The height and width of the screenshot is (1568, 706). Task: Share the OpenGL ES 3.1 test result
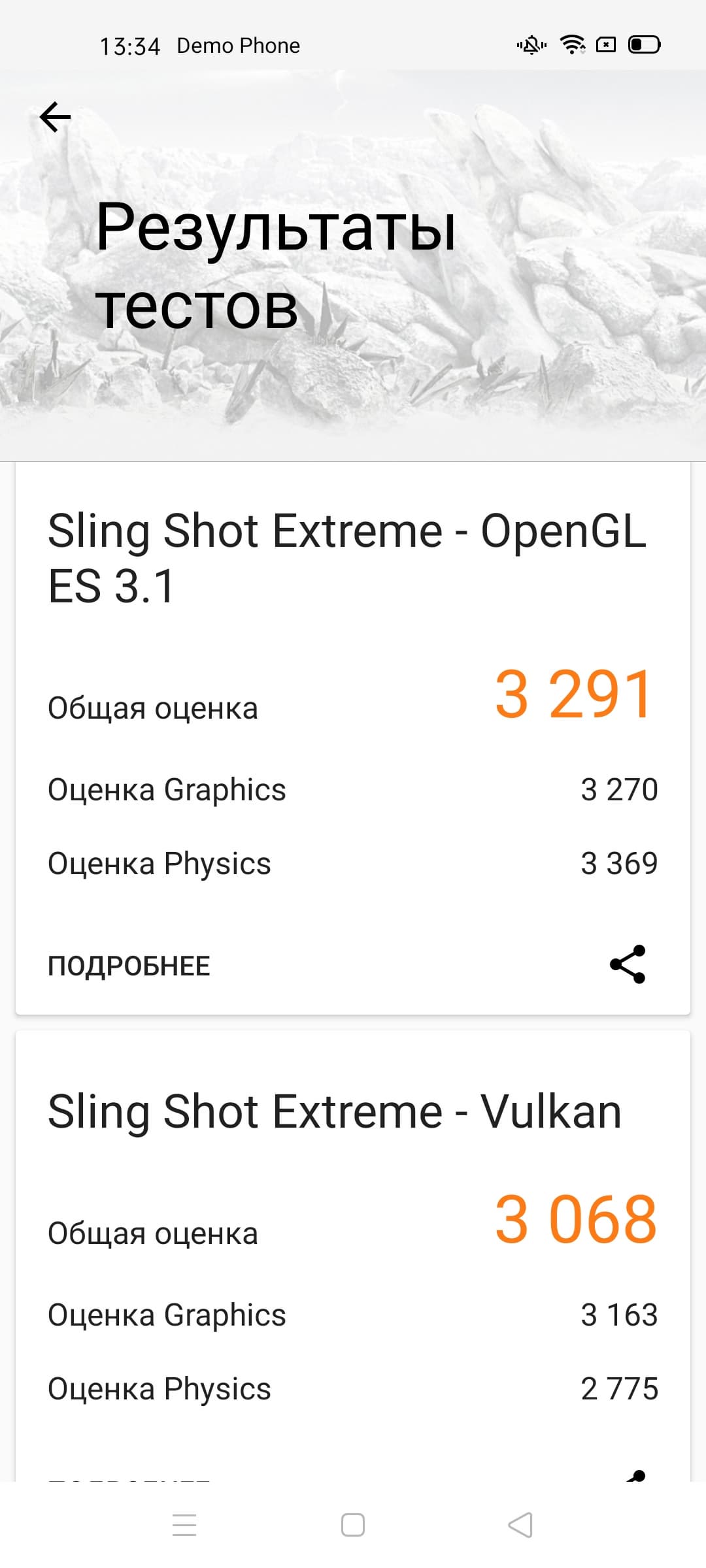click(628, 964)
